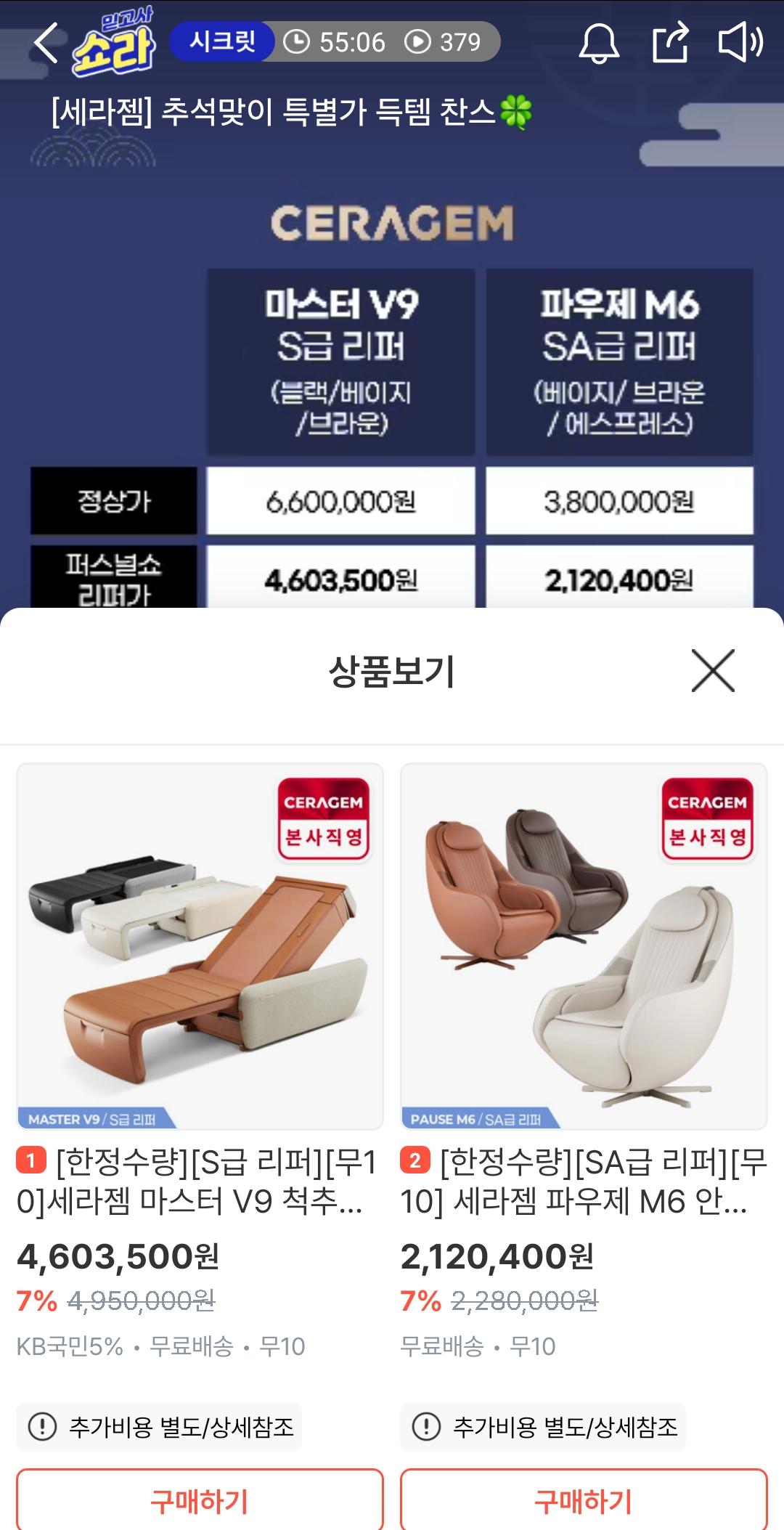Open the 파우제 M6 product card
The width and height of the screenshot is (784, 1530).
pos(584,946)
